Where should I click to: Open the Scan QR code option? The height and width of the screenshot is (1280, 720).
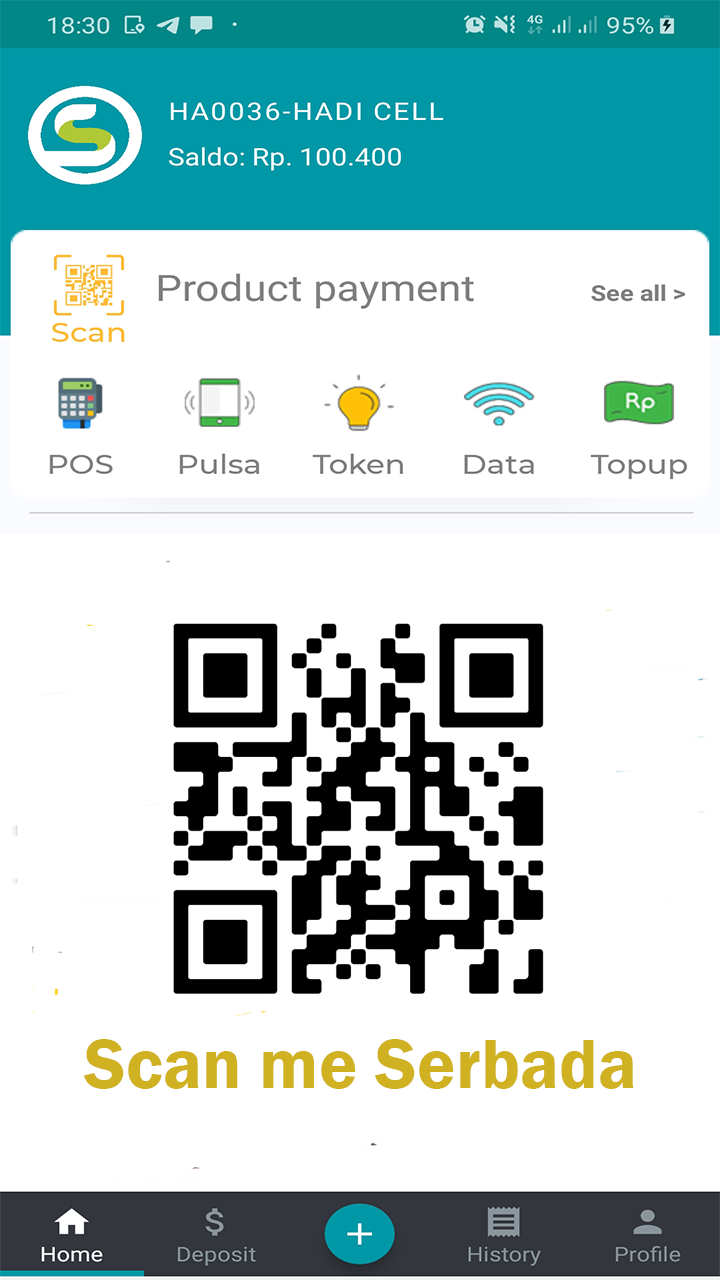point(88,298)
